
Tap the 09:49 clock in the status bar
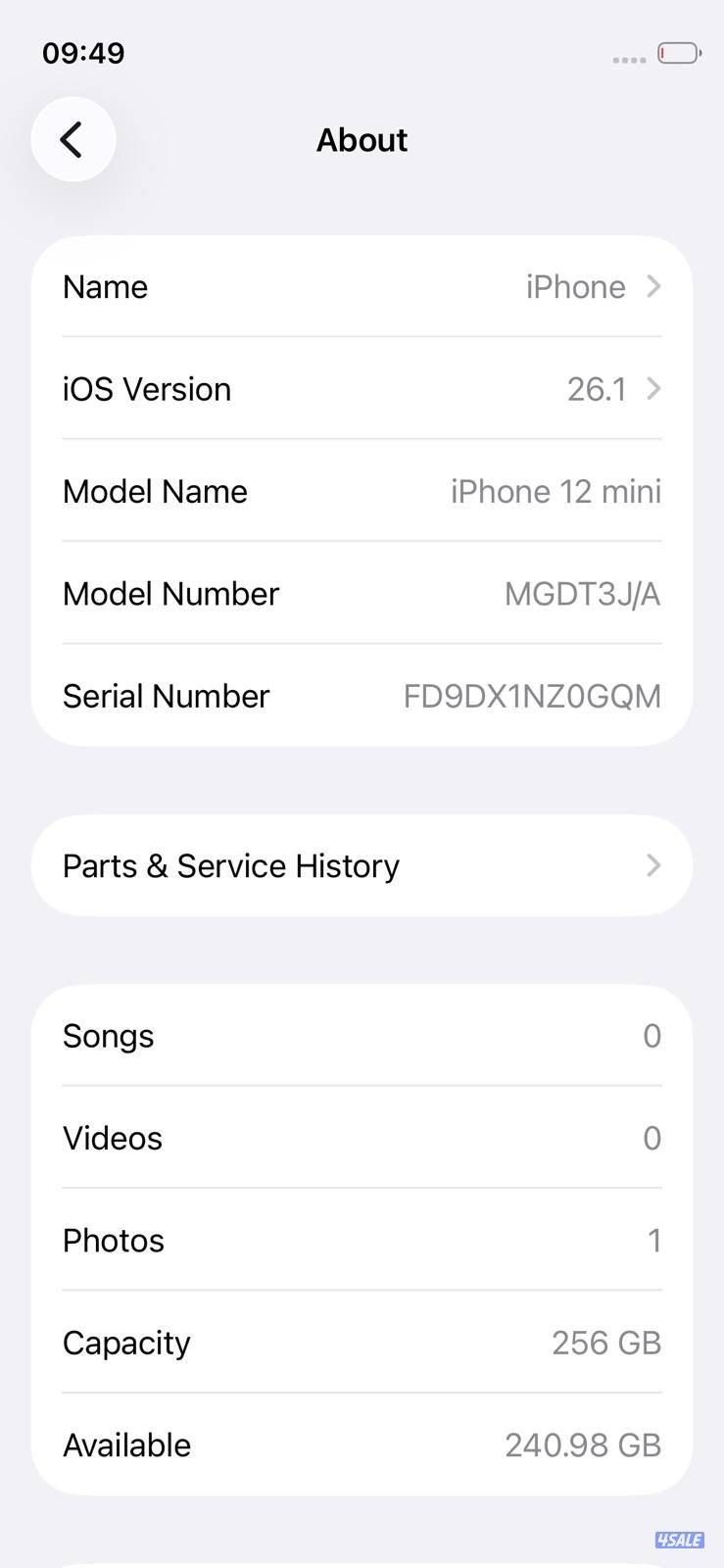tap(83, 53)
